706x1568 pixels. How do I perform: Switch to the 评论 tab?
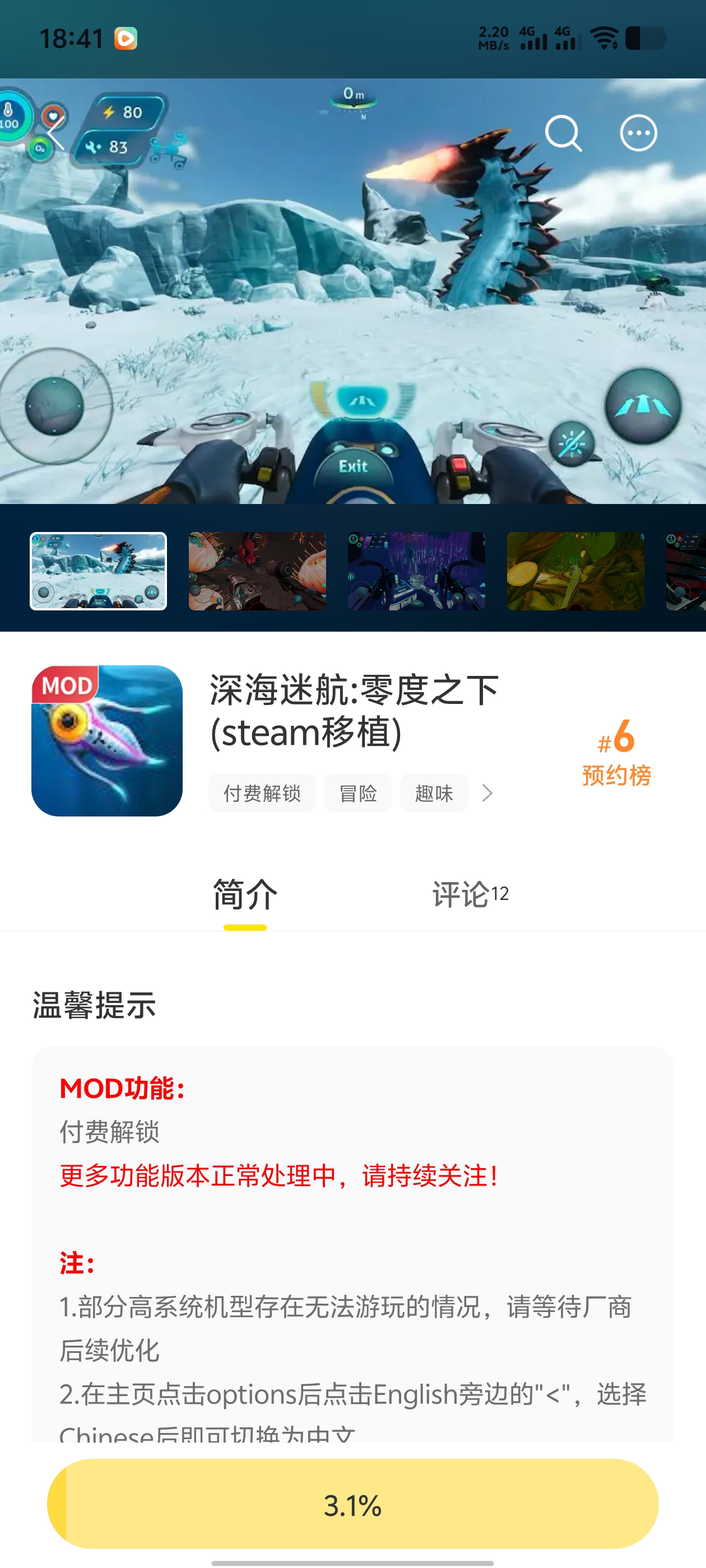(470, 895)
